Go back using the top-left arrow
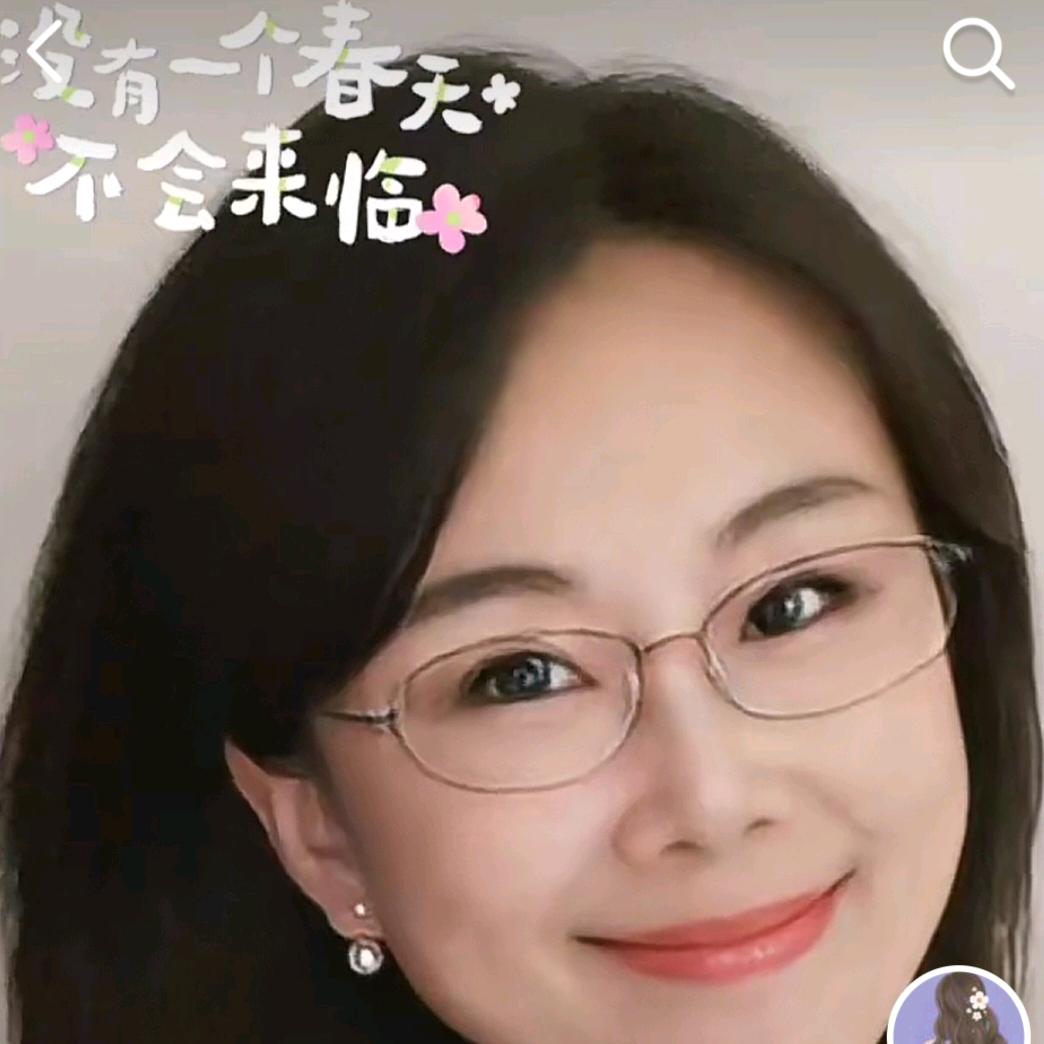This screenshot has height=1044, width=1044. [x=45, y=52]
